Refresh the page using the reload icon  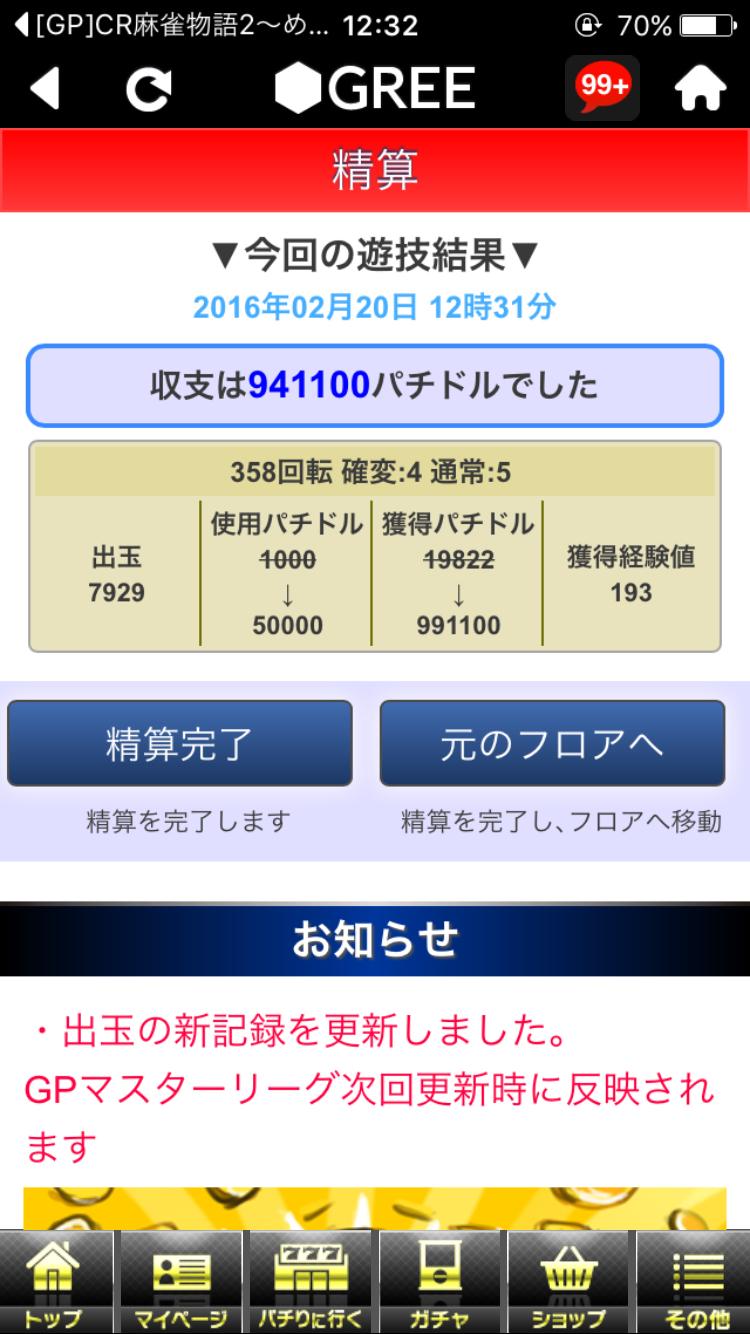[x=148, y=88]
